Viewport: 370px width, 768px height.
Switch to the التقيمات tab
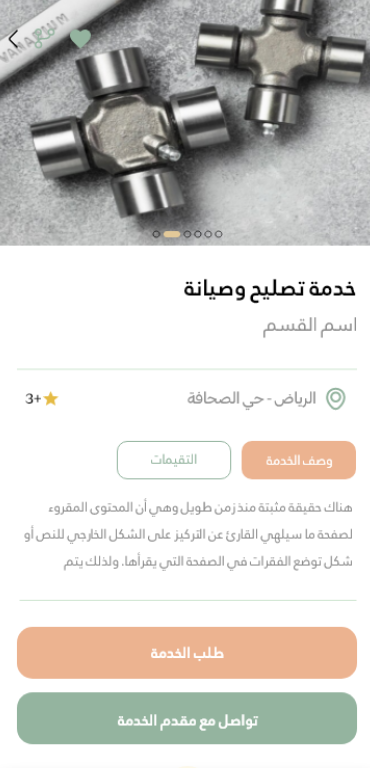173,460
